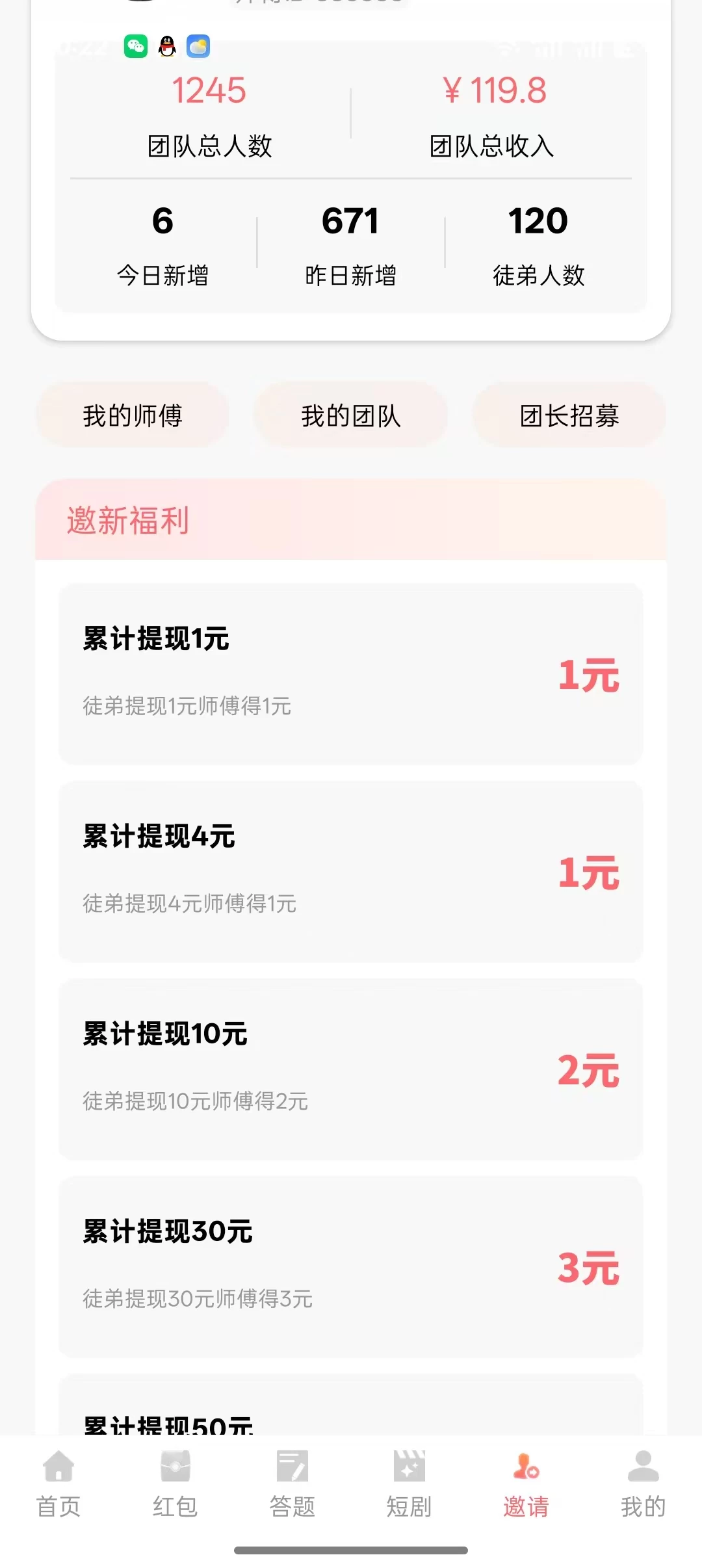Go to the 红包 tab
Viewport: 702px width, 1568px height.
[175, 1483]
